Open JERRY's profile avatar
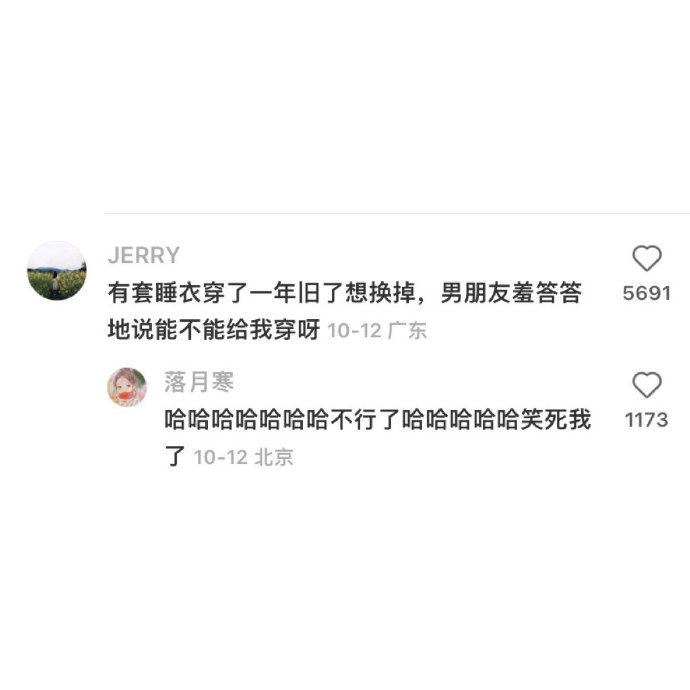 [56, 270]
